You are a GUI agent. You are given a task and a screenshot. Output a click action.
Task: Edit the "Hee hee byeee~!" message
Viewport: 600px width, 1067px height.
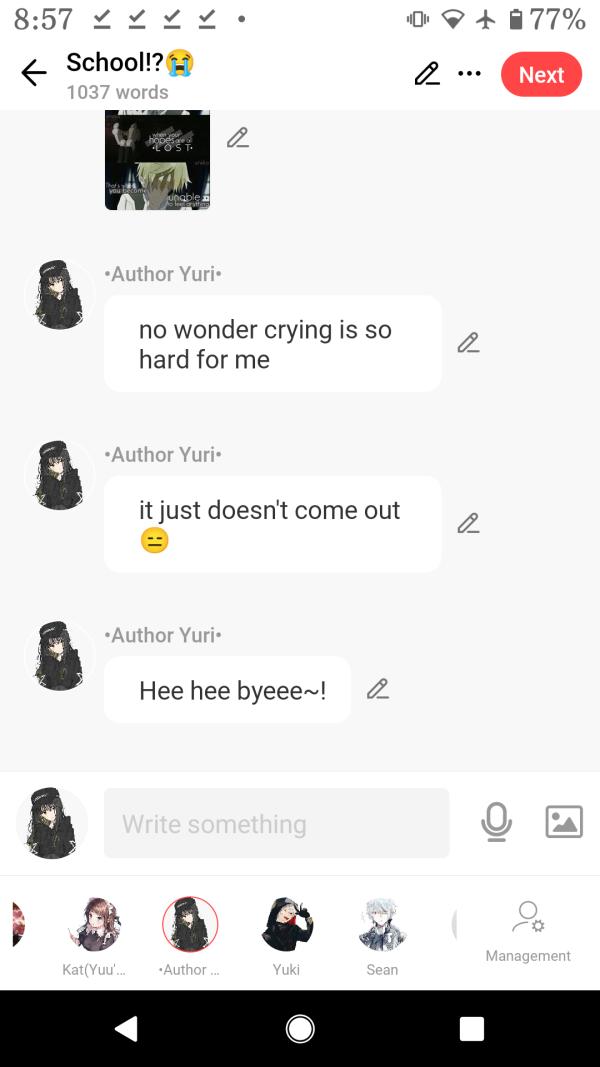click(377, 689)
